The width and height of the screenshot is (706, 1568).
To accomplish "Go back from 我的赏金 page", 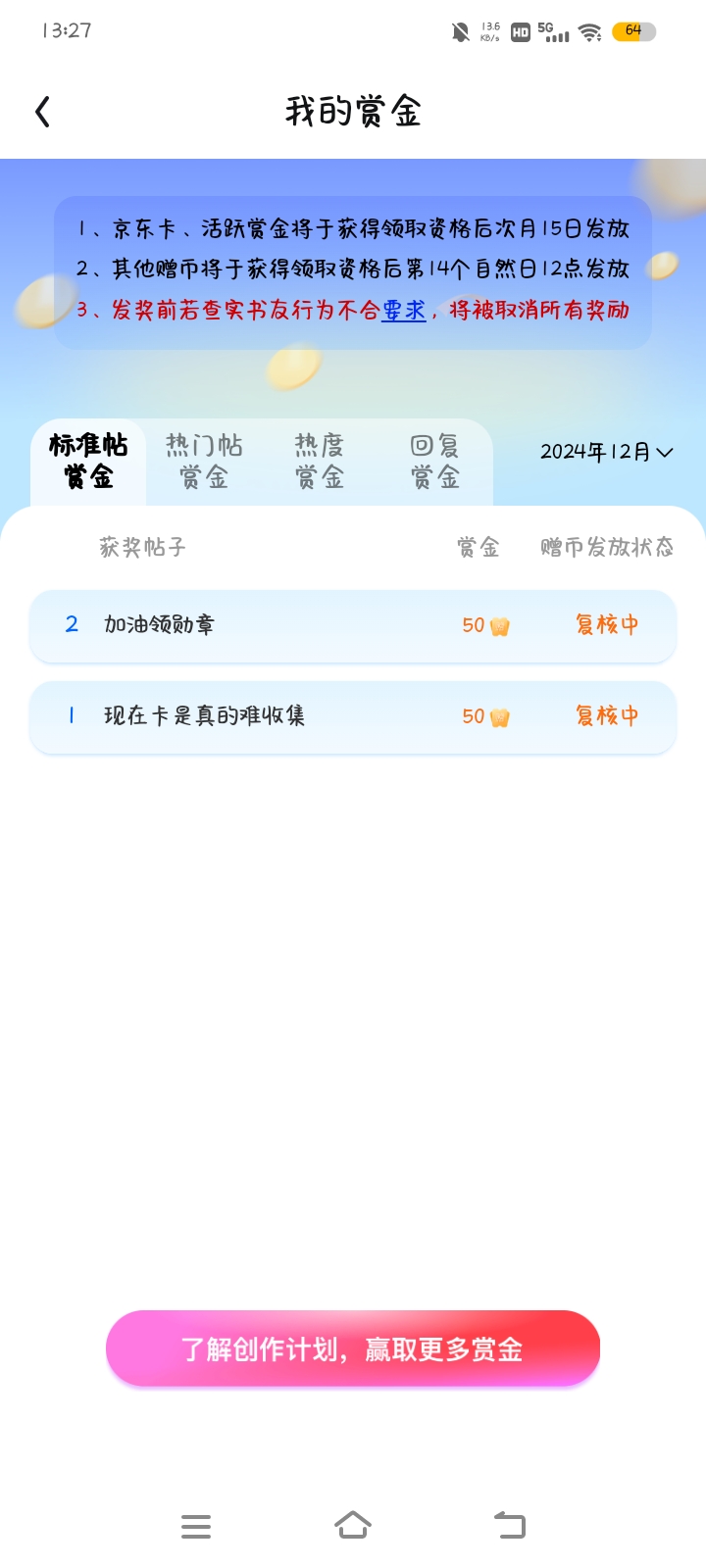I will point(42,112).
